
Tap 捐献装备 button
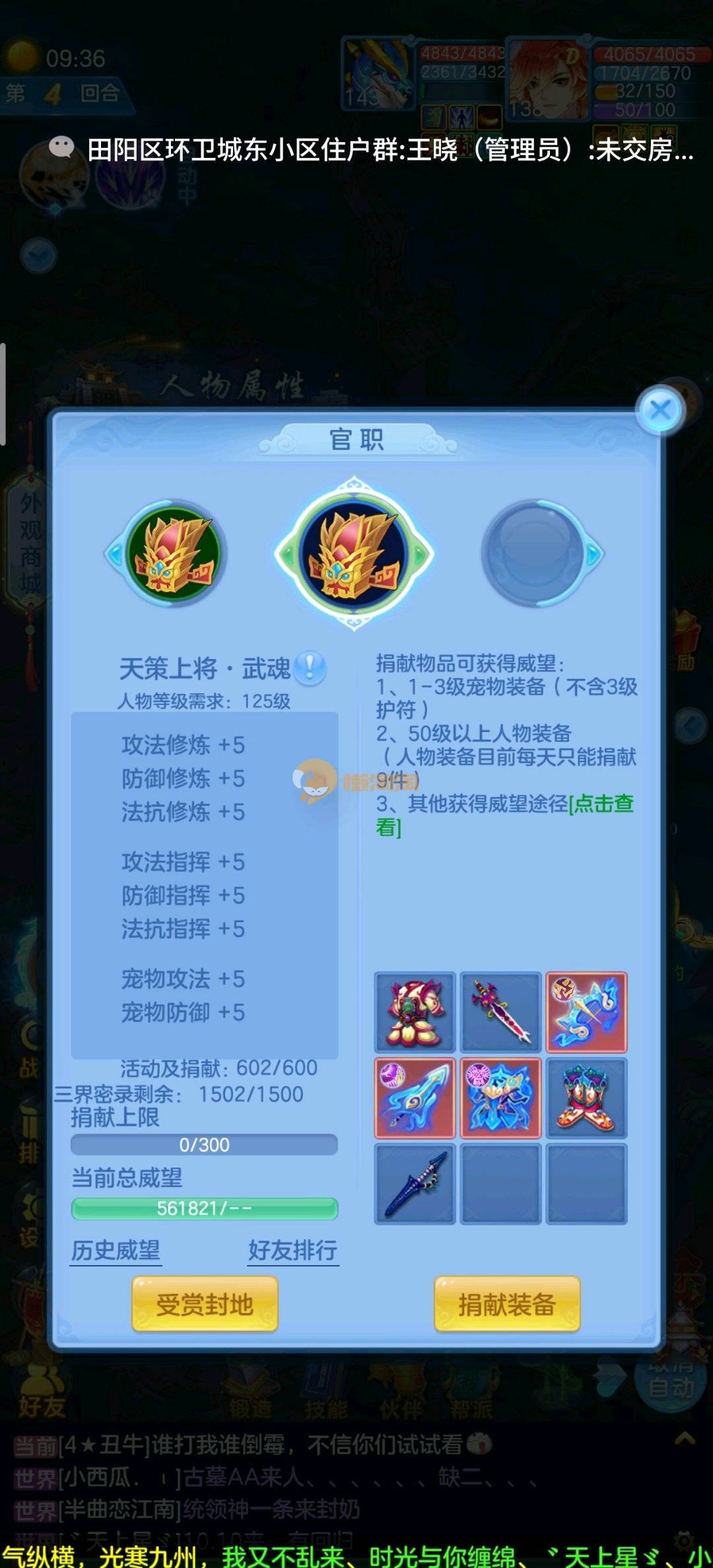[507, 1304]
